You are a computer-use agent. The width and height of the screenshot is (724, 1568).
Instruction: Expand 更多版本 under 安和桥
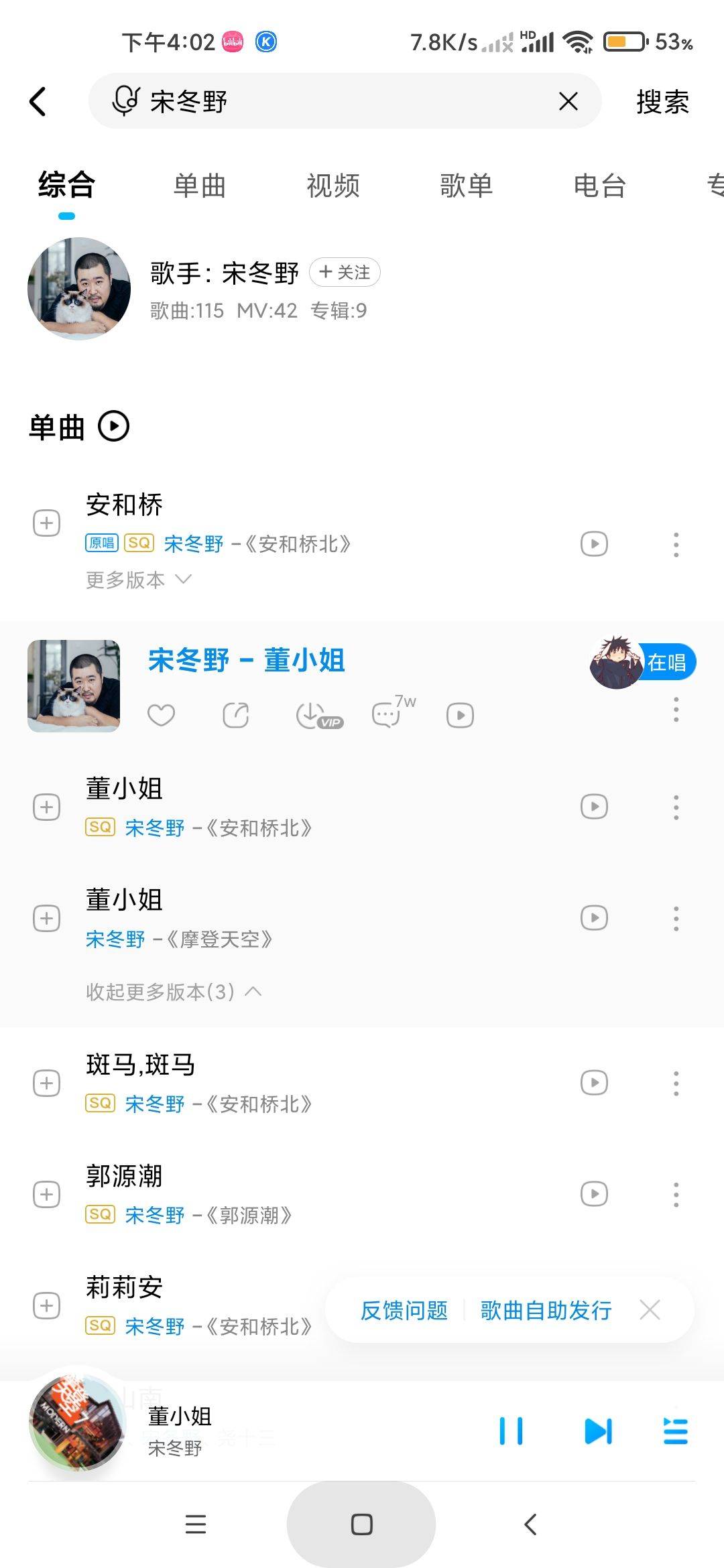tap(139, 580)
